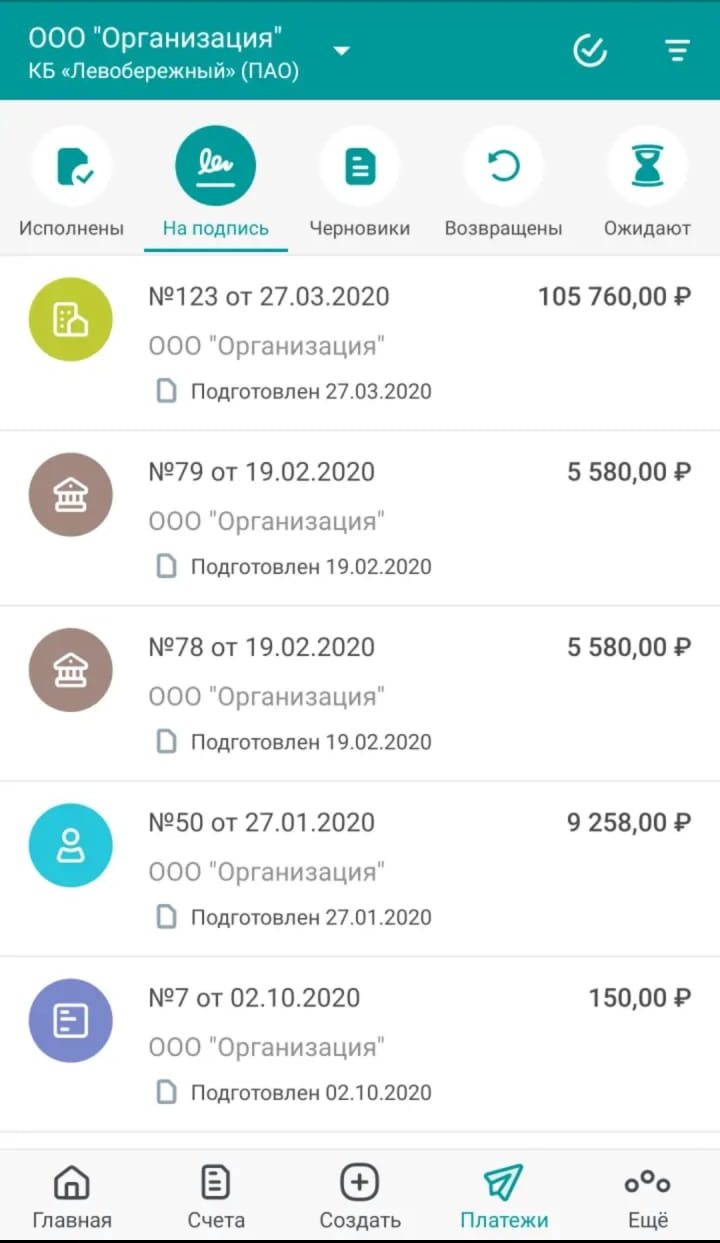Viewport: 720px width, 1243px height.
Task: Open the Исполнены documents section icon
Action: [x=71, y=165]
